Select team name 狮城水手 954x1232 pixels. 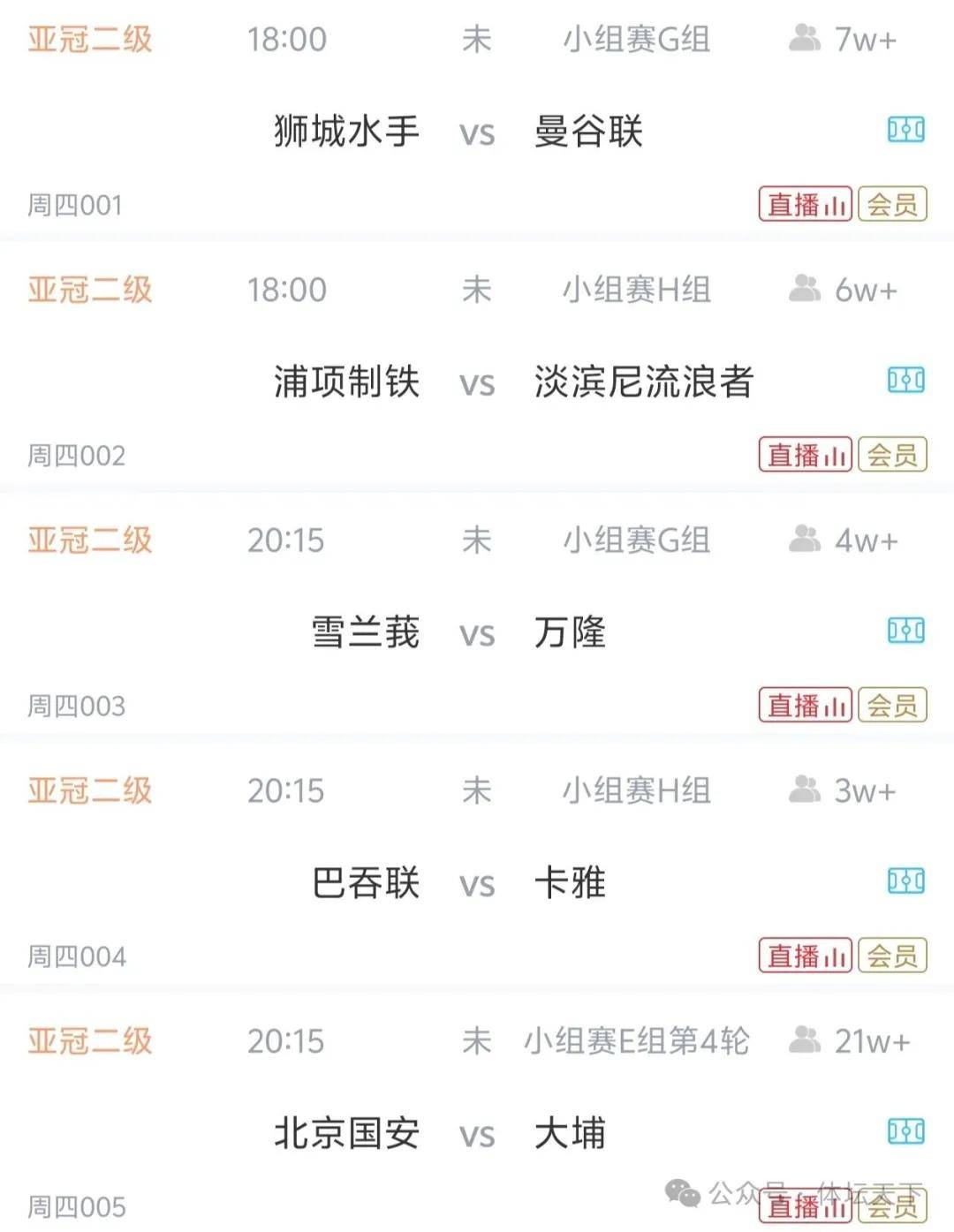point(345,129)
